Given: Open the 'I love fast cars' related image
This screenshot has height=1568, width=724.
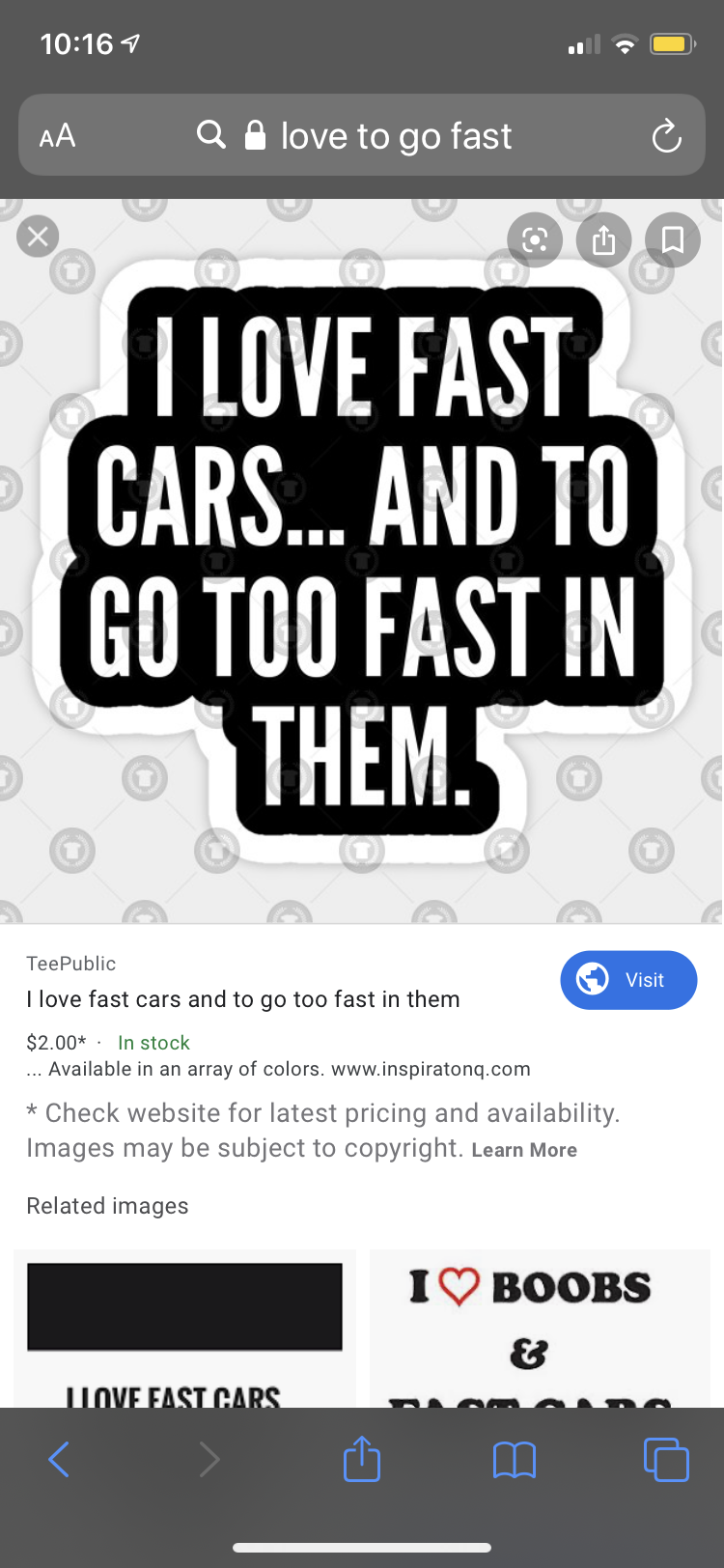Looking at the screenshot, I should pos(184,1329).
